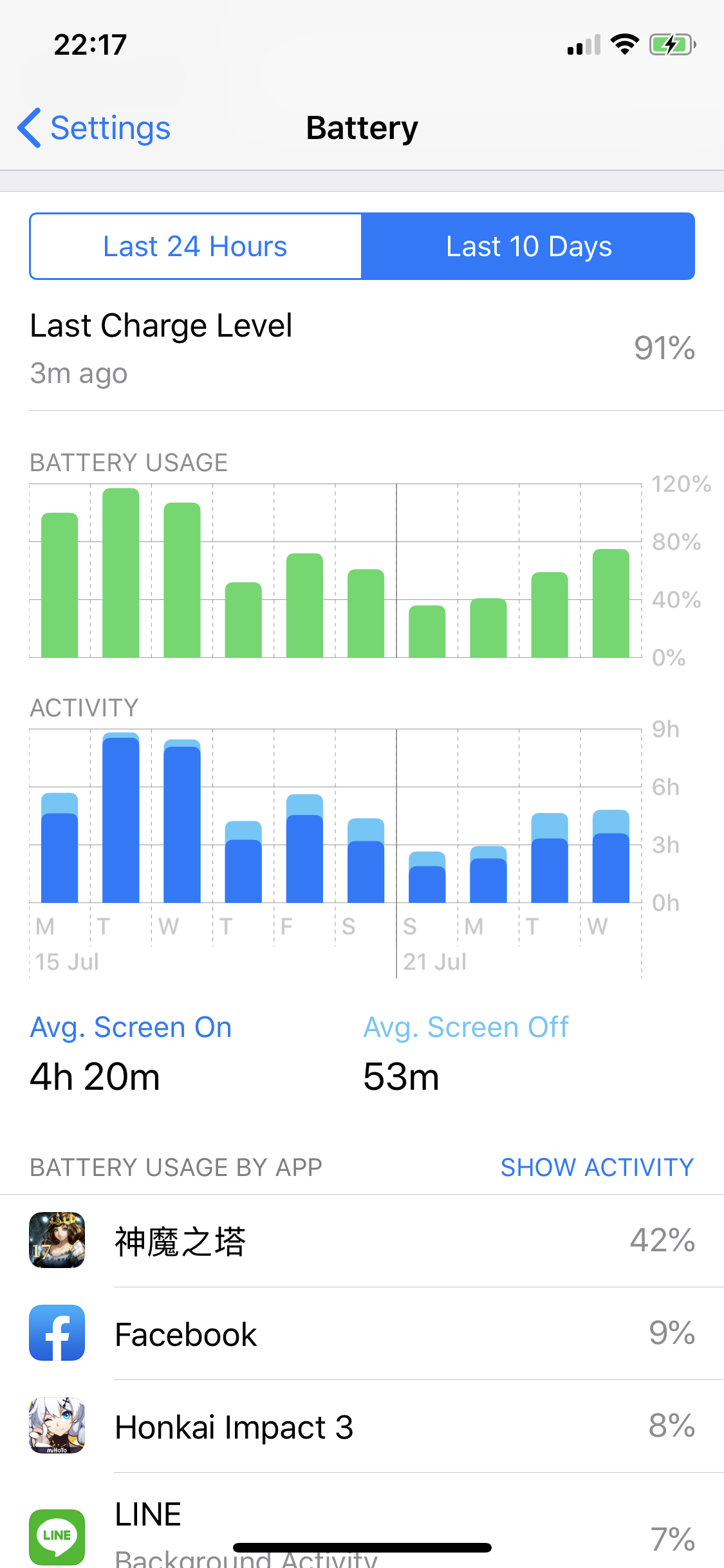
Task: Select Sunday 21 Jul bar in activity chart
Action: (427, 877)
